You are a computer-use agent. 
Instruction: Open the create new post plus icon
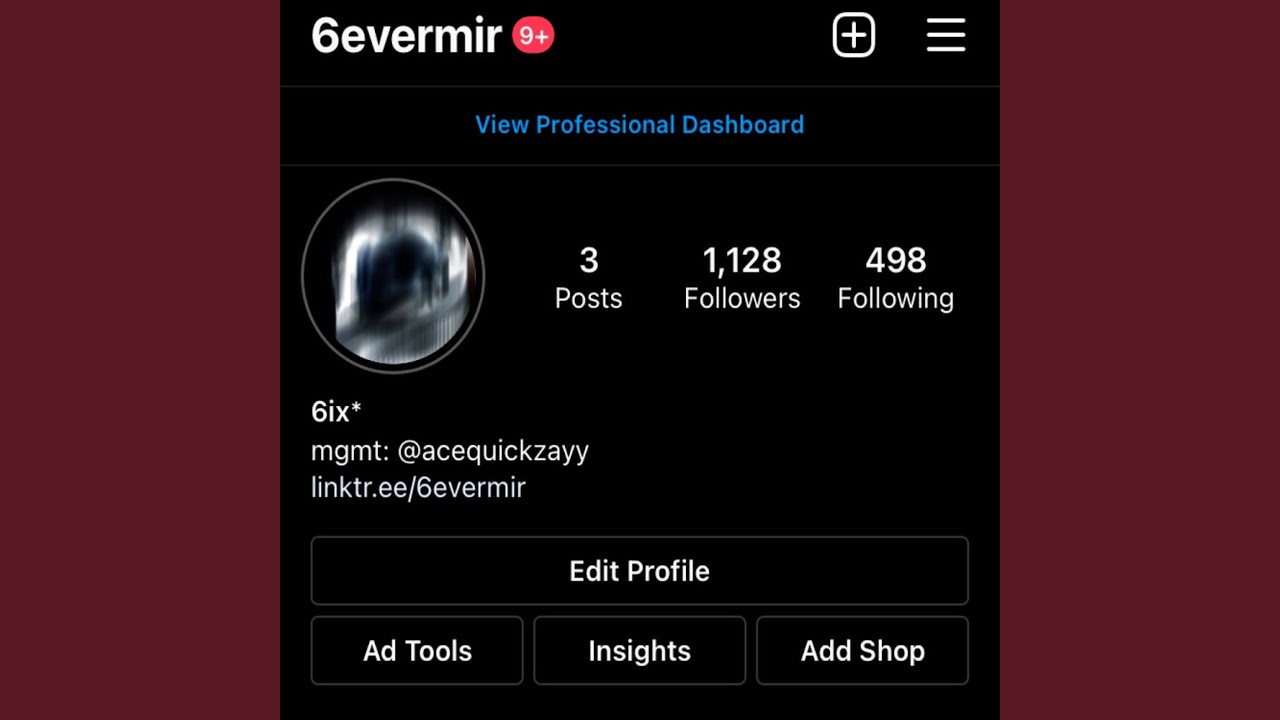854,36
